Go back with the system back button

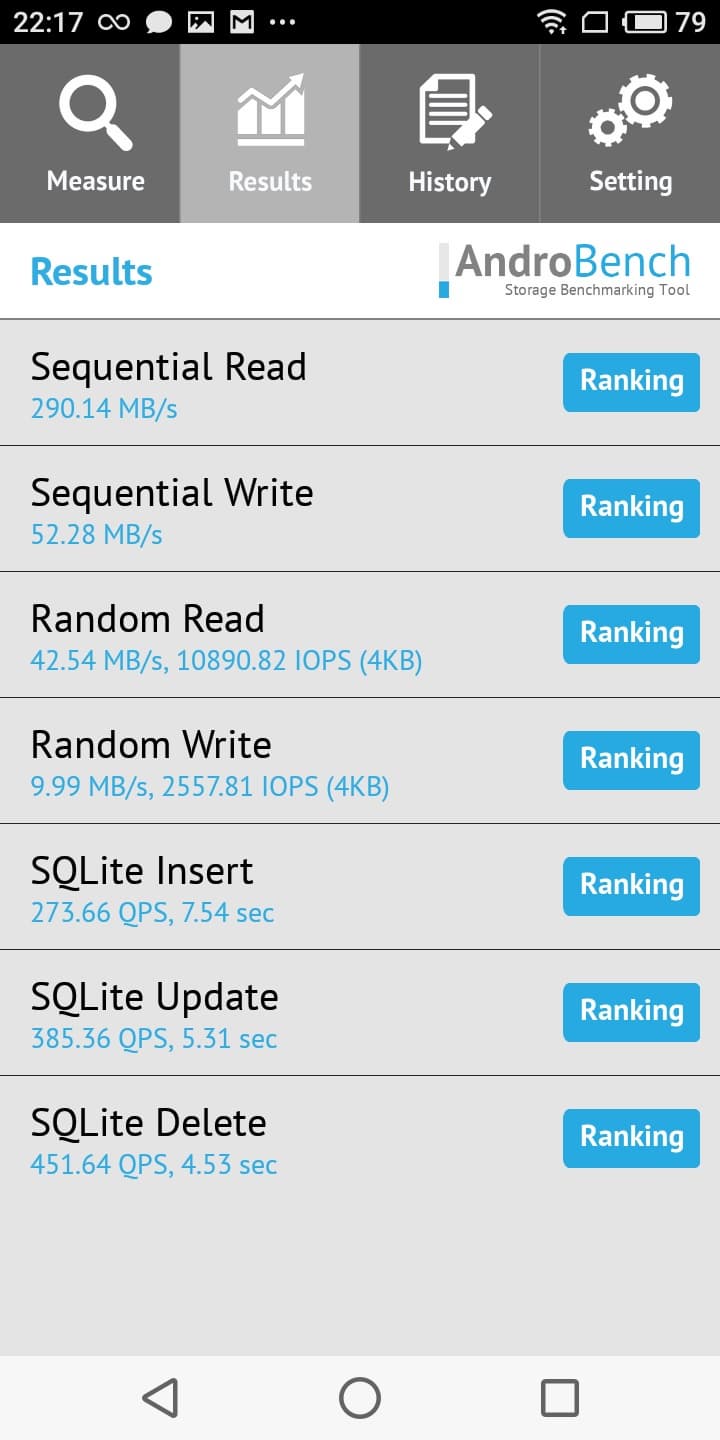click(x=160, y=1397)
